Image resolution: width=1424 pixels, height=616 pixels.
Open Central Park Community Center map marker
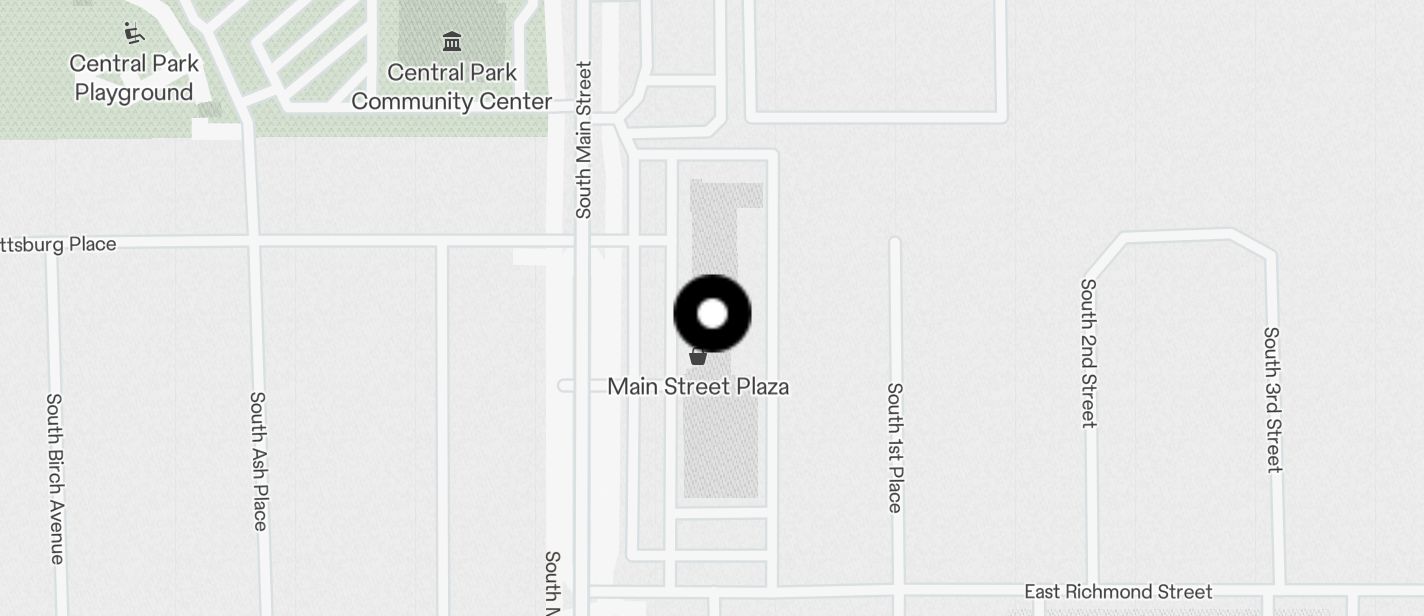[x=452, y=42]
